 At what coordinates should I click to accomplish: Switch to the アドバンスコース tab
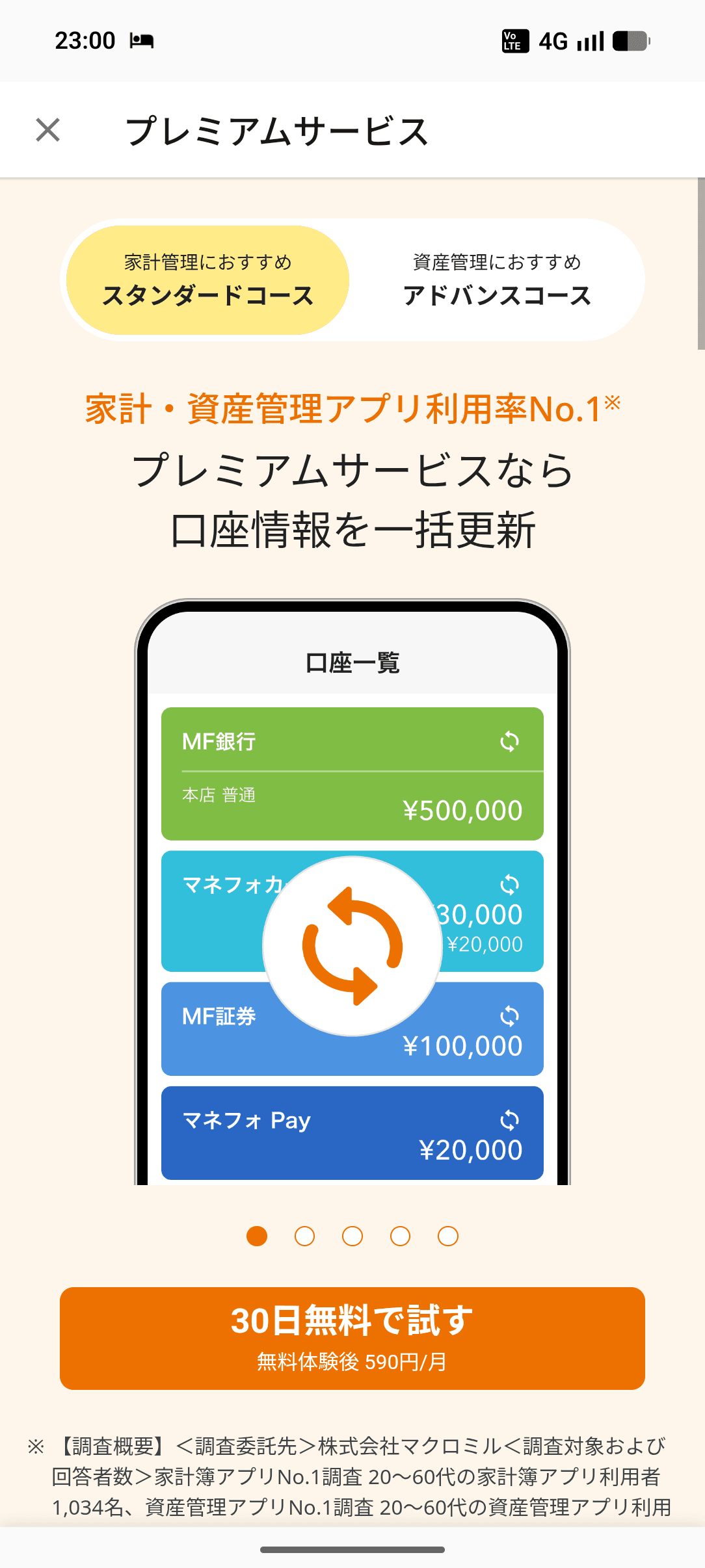tap(497, 280)
